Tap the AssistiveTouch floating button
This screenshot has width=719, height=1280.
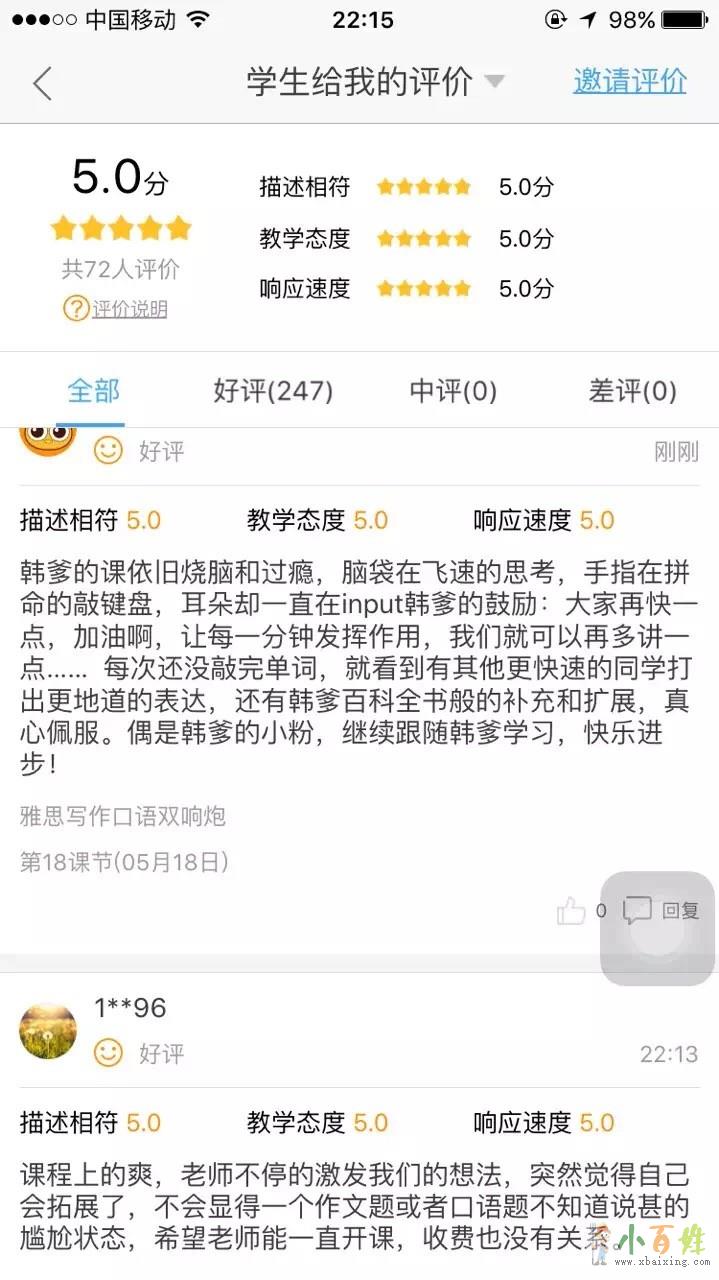pyautogui.click(x=657, y=928)
